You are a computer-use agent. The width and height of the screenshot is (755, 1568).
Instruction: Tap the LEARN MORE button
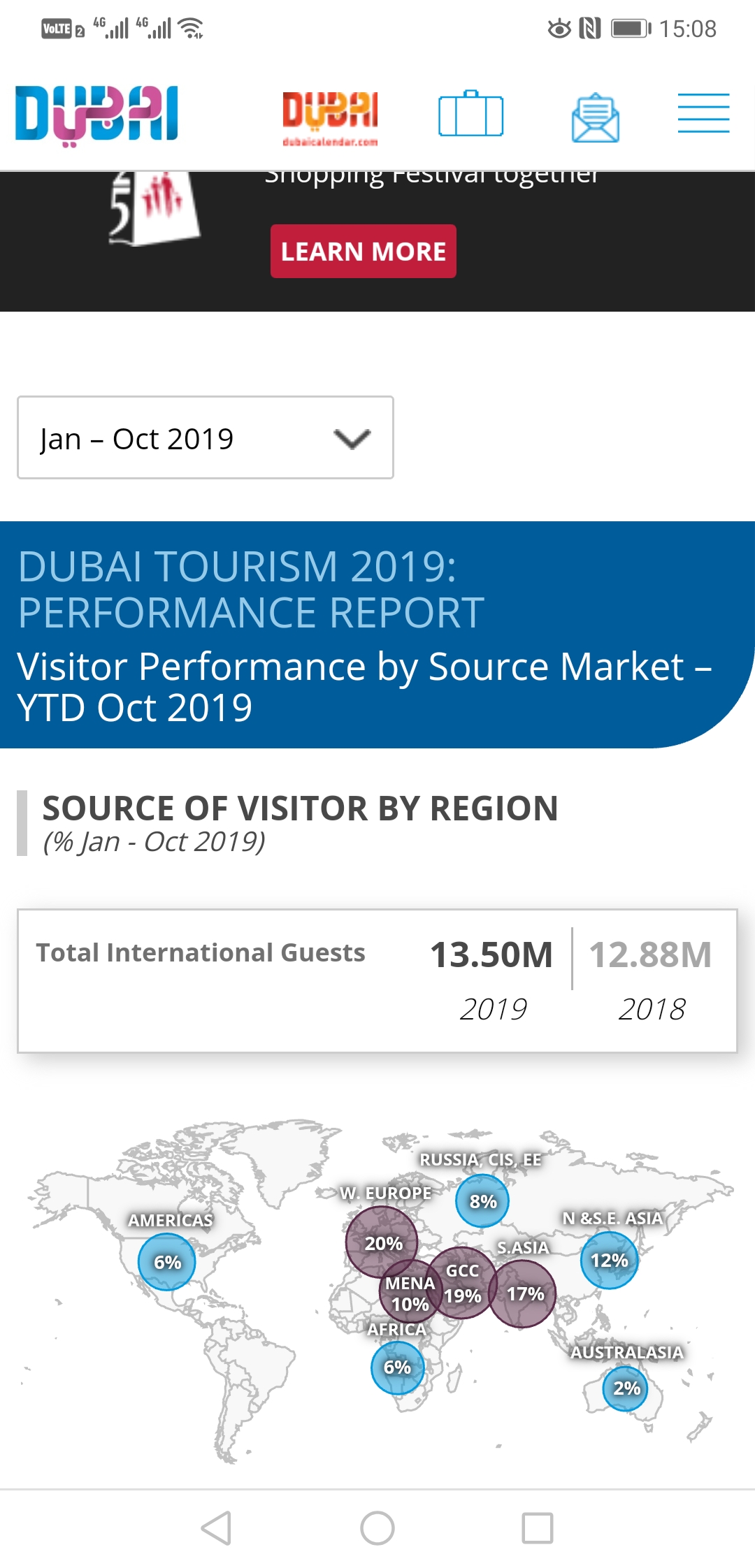[x=364, y=252]
